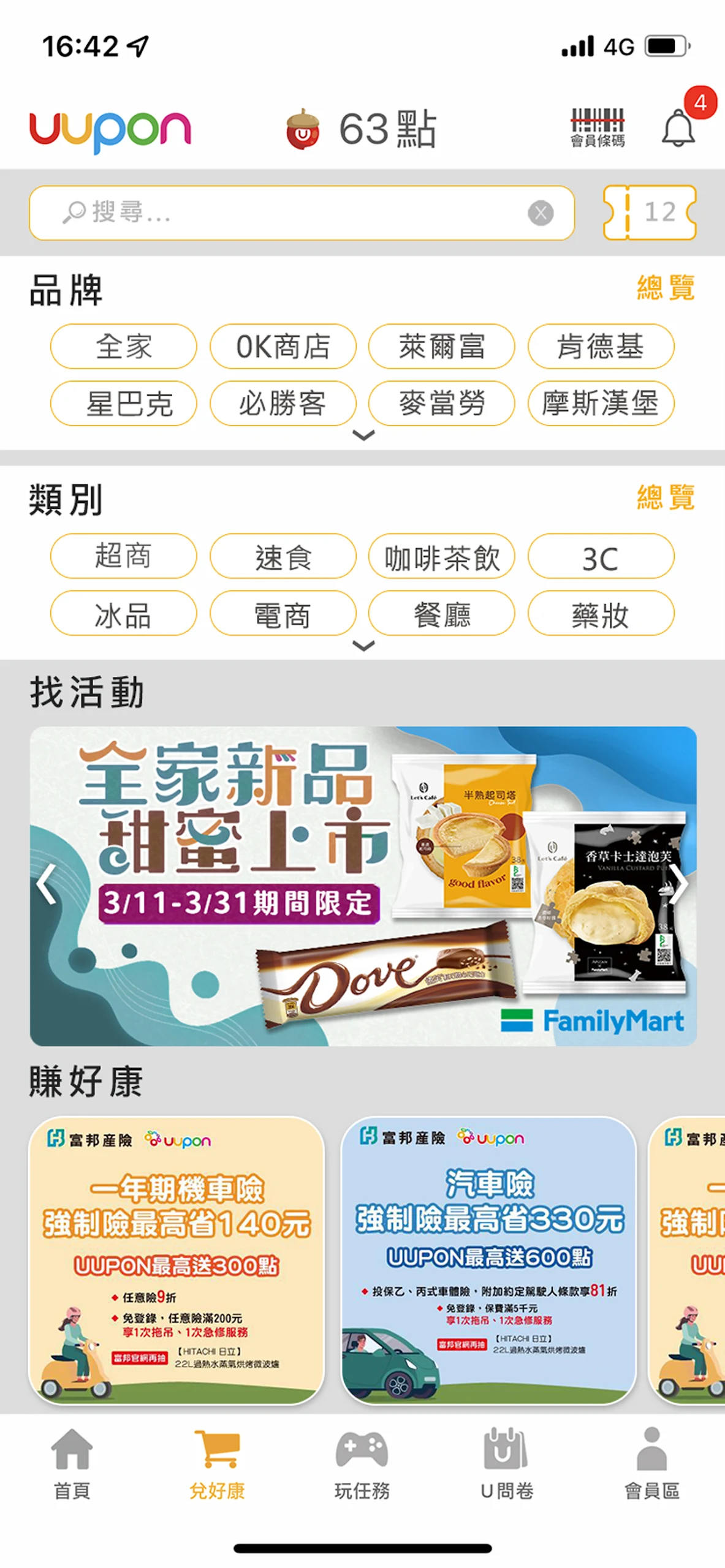This screenshot has height=1568, width=725.
Task: Clear the search field
Action: 540,213
